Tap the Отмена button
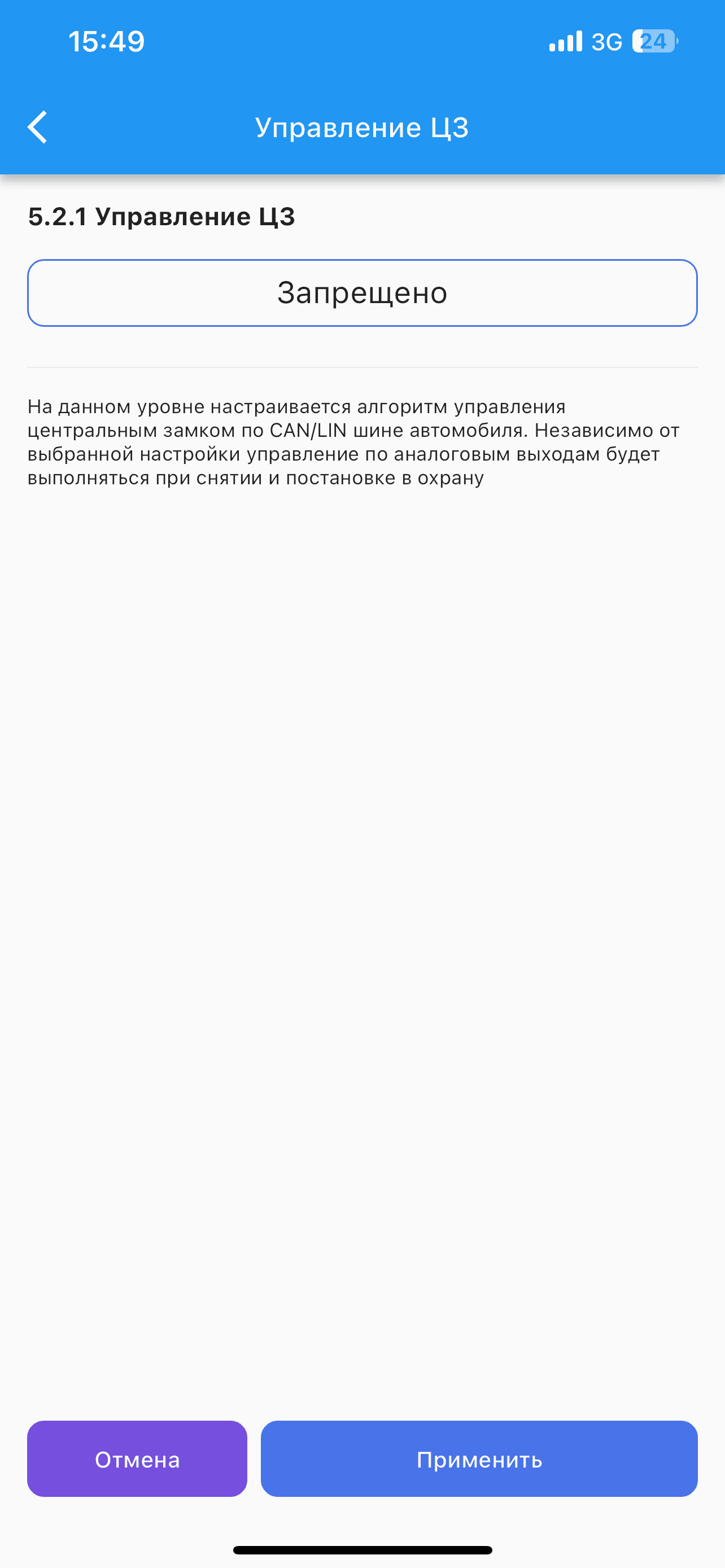Screen dimensions: 725x1568 (137, 1459)
